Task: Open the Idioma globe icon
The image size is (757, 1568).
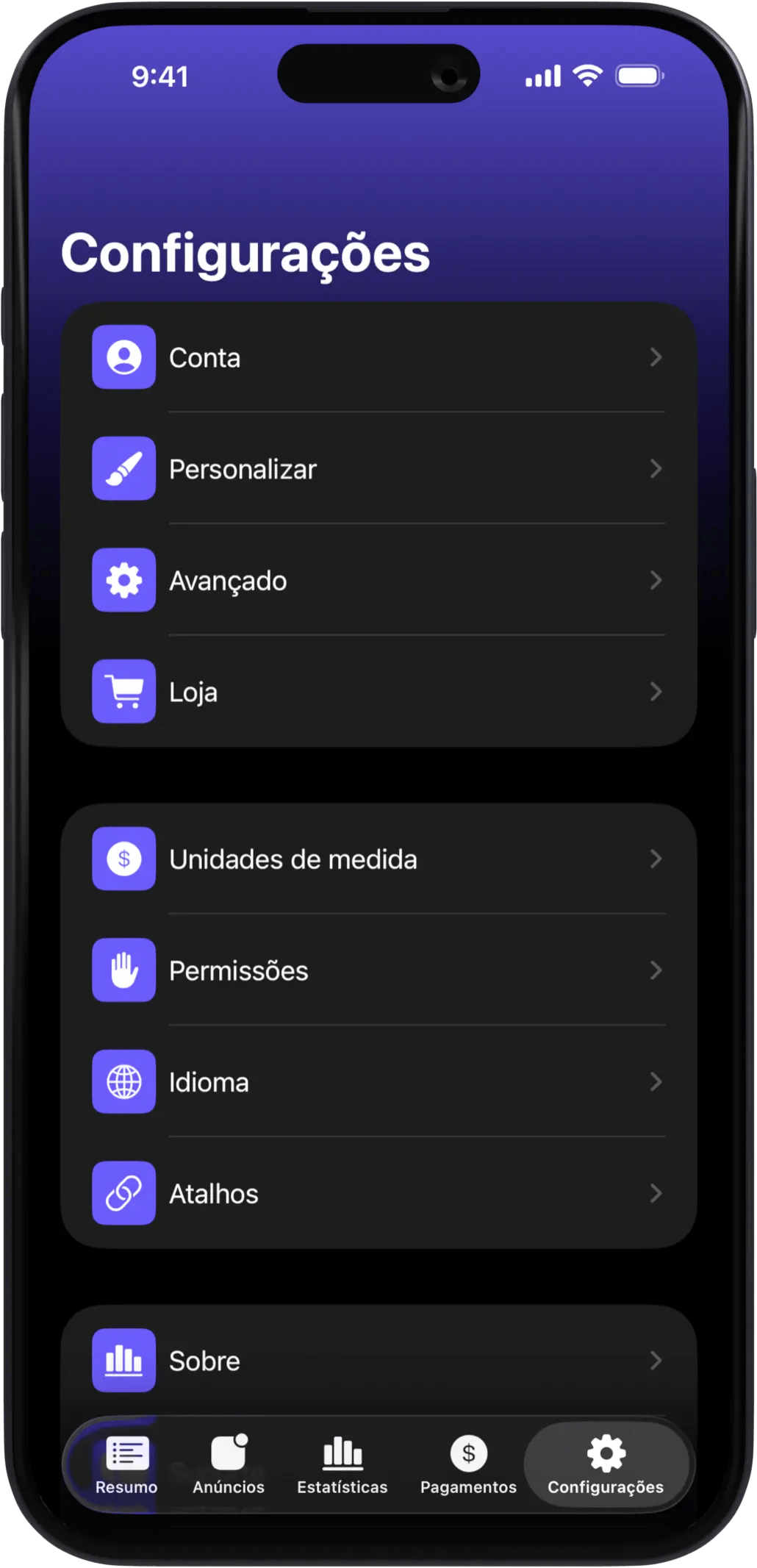Action: (123, 1081)
